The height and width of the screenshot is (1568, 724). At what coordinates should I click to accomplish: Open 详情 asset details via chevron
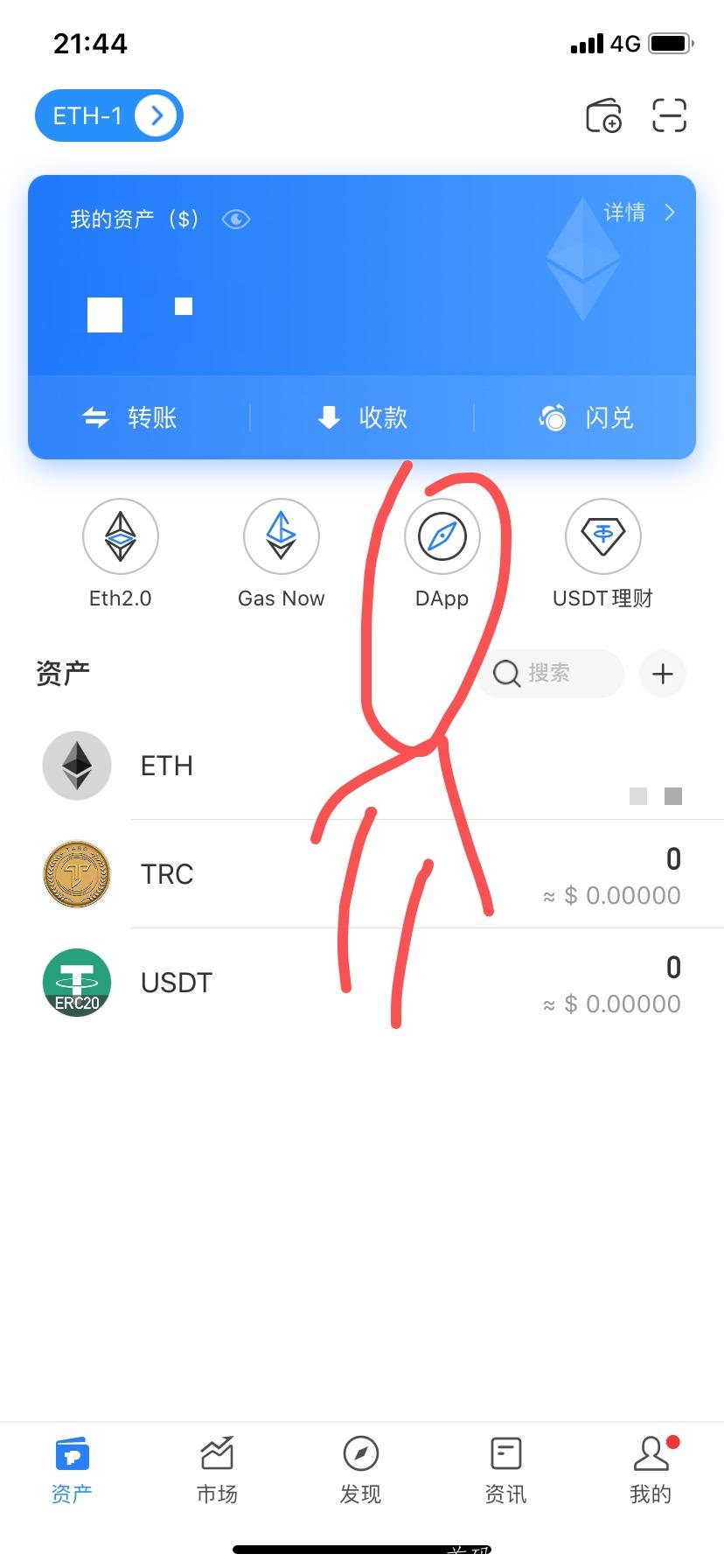coord(641,213)
